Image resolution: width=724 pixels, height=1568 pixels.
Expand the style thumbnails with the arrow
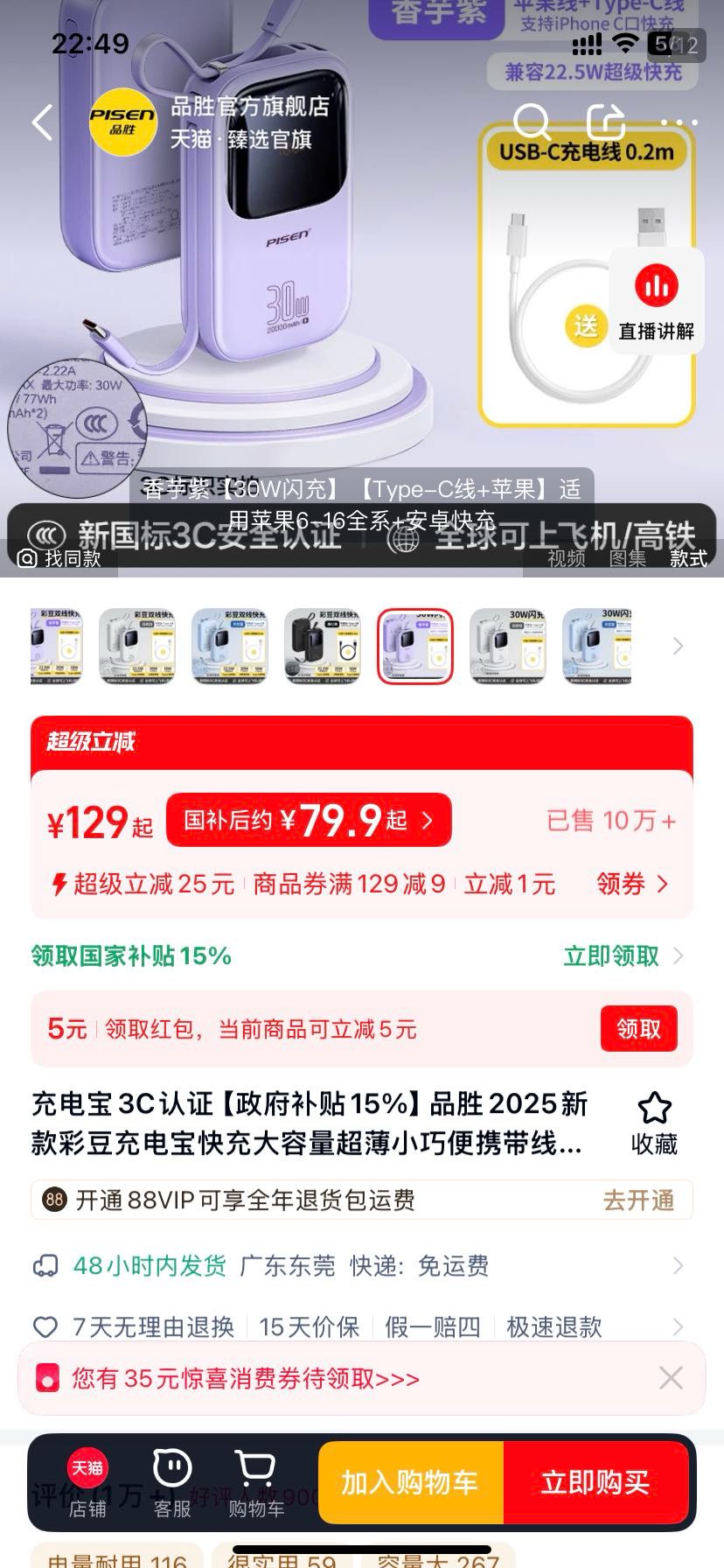coord(678,647)
